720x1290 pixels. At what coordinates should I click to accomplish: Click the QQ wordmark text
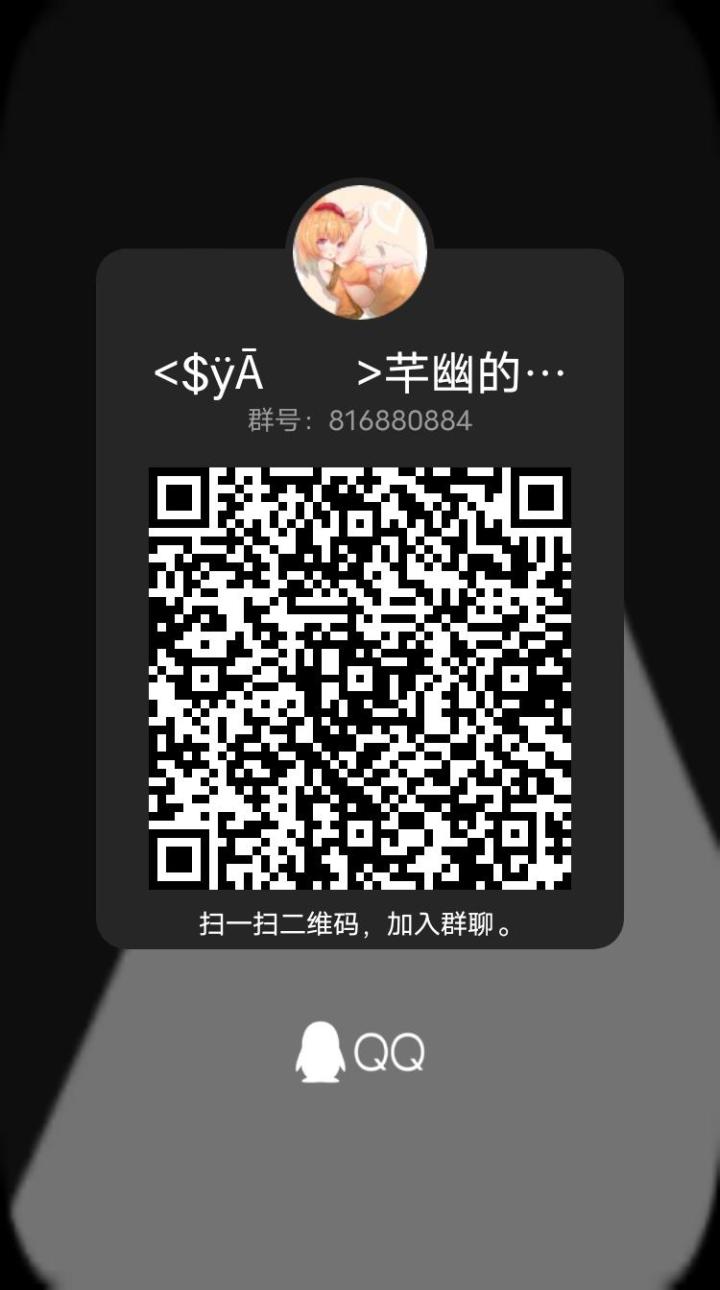click(x=392, y=1053)
